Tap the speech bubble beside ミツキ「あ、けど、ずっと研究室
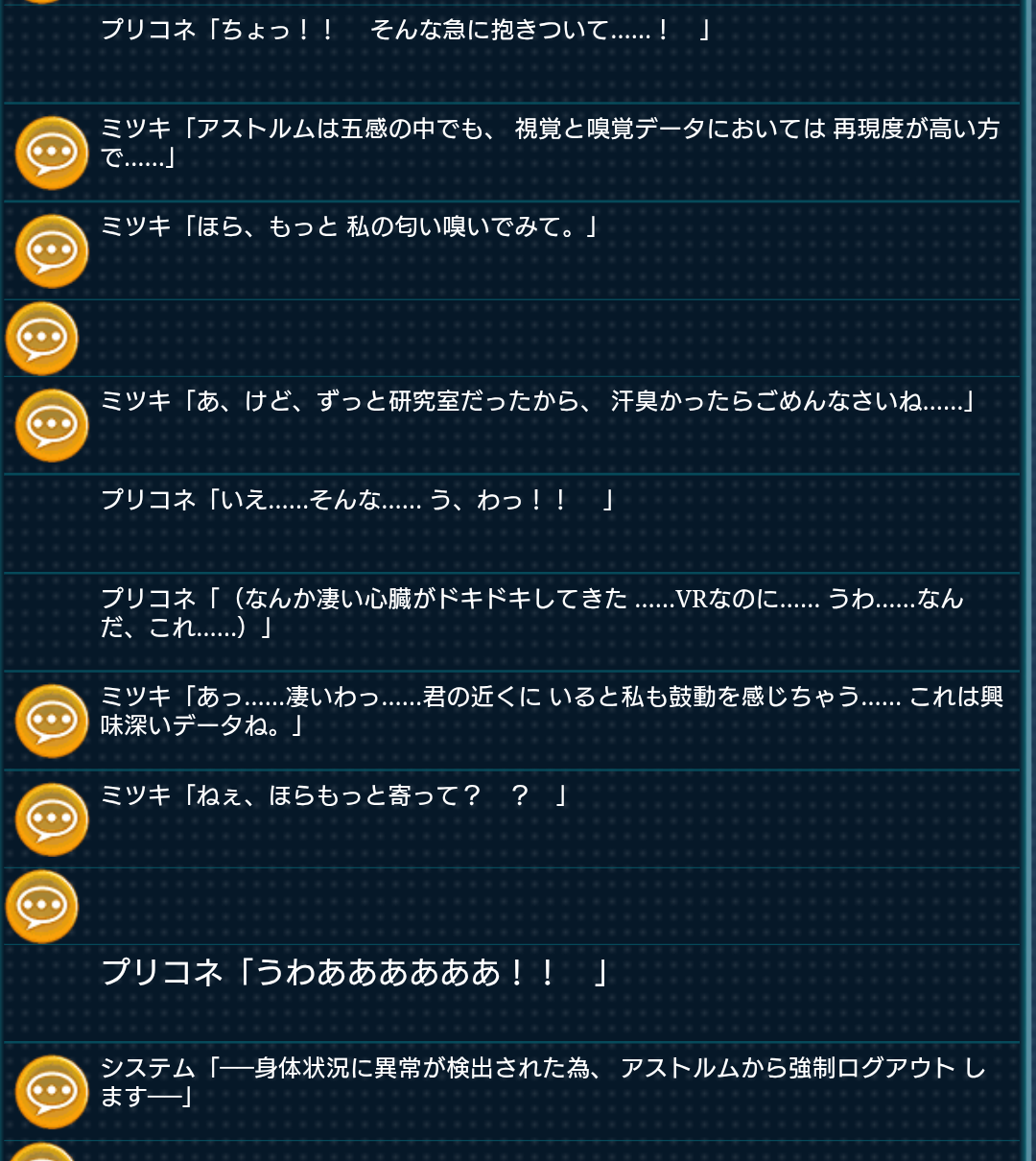1036x1161 pixels. click(52, 425)
